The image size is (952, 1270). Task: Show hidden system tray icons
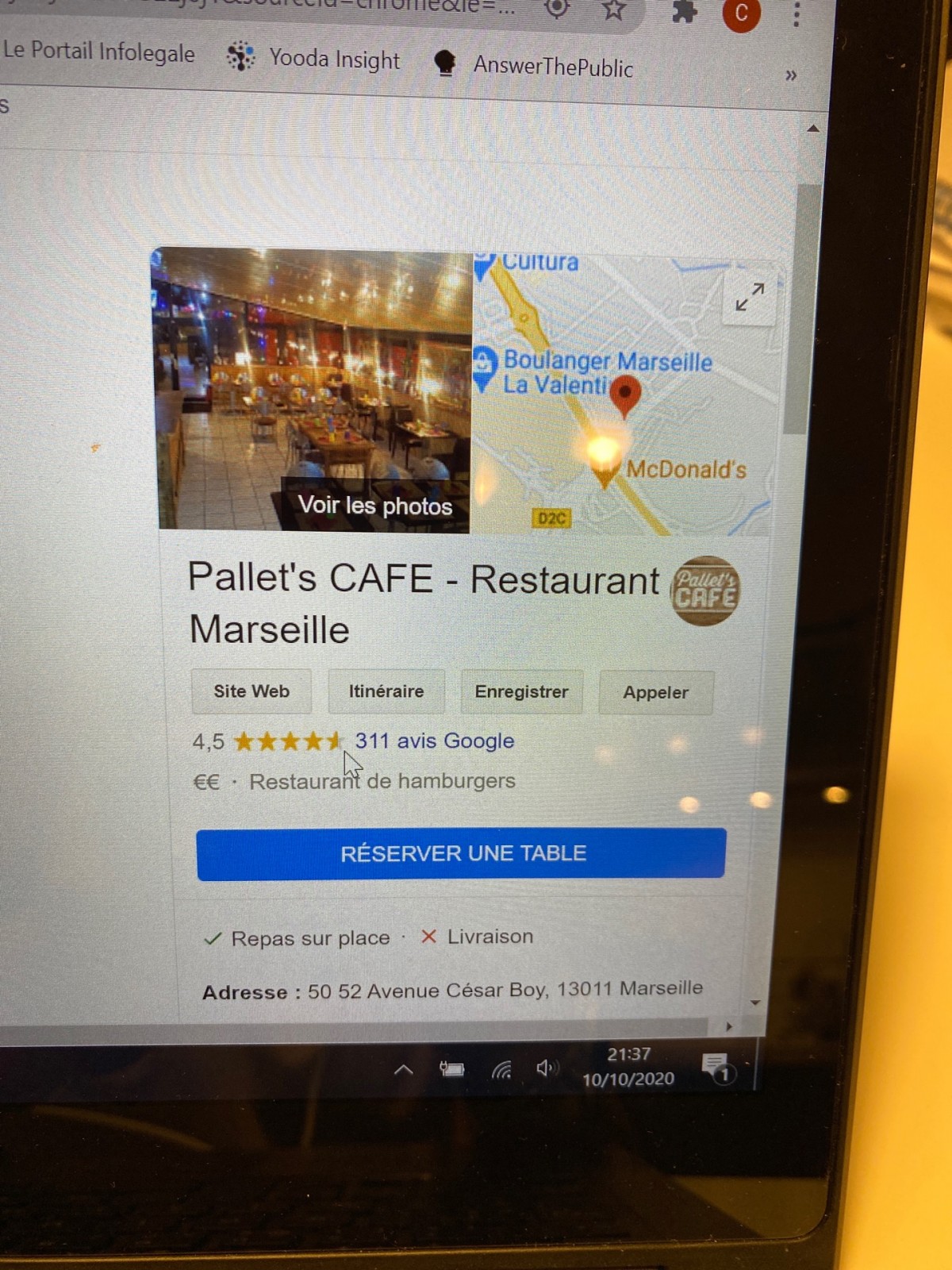(403, 1070)
